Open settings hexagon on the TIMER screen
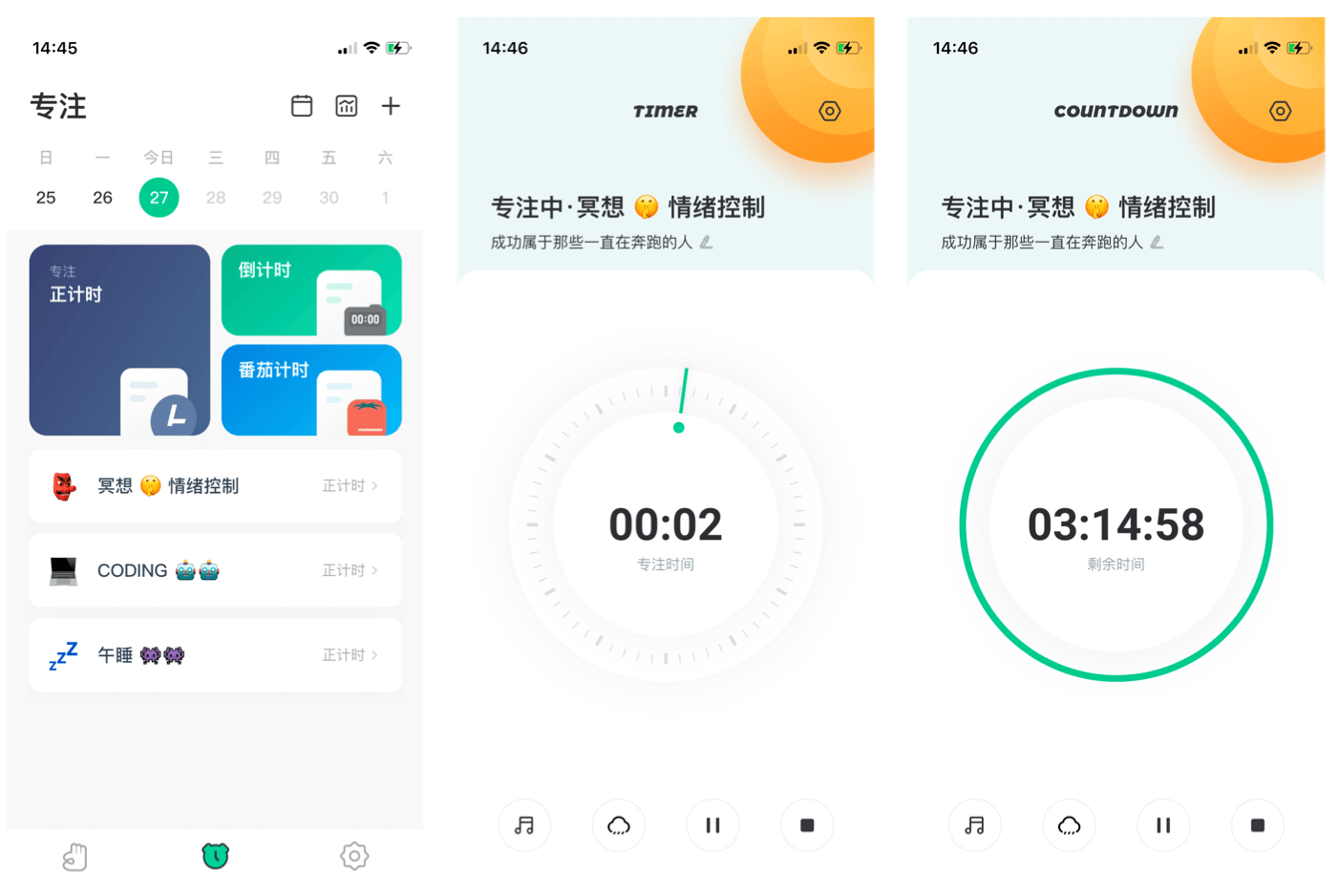This screenshot has height=896, width=1339. [x=830, y=112]
